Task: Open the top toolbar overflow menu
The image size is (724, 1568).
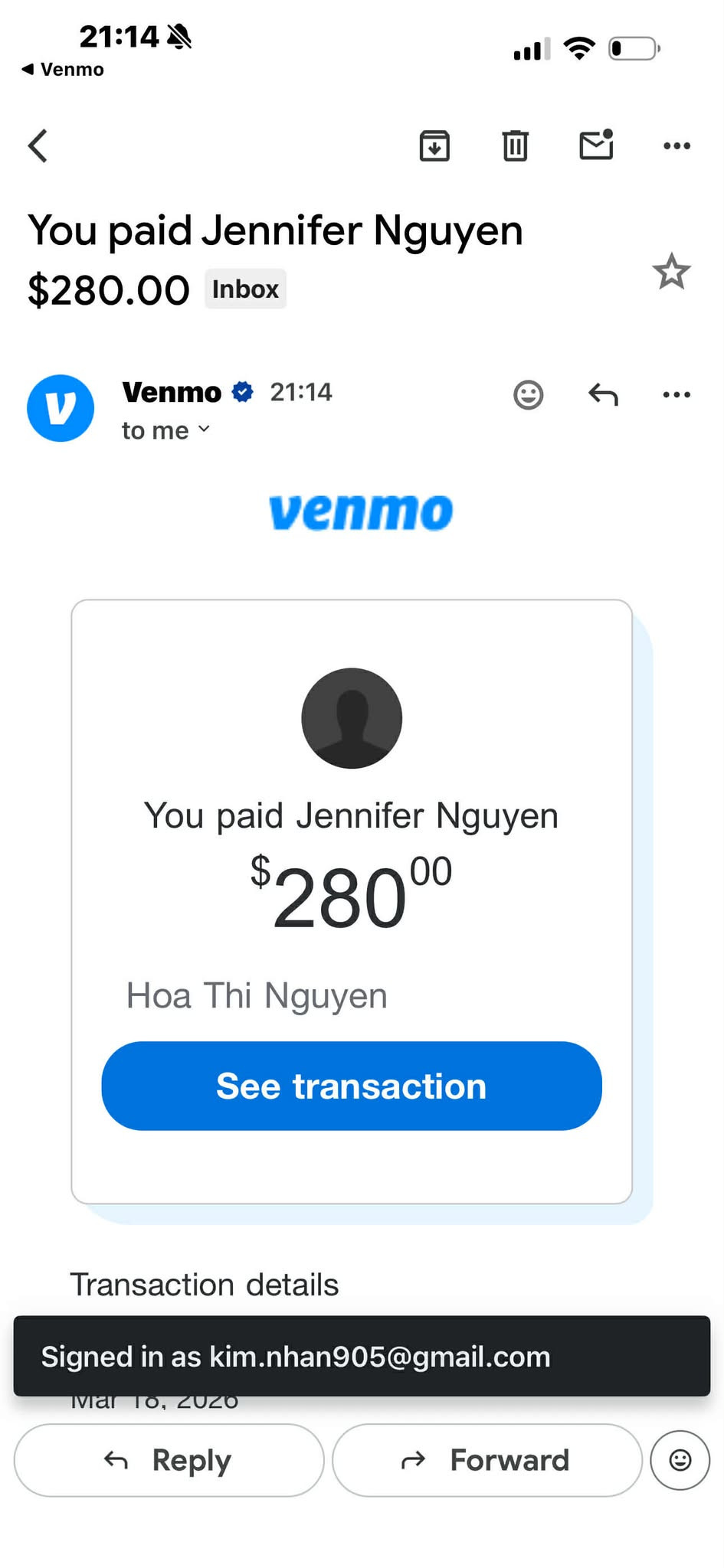Action: click(x=676, y=145)
